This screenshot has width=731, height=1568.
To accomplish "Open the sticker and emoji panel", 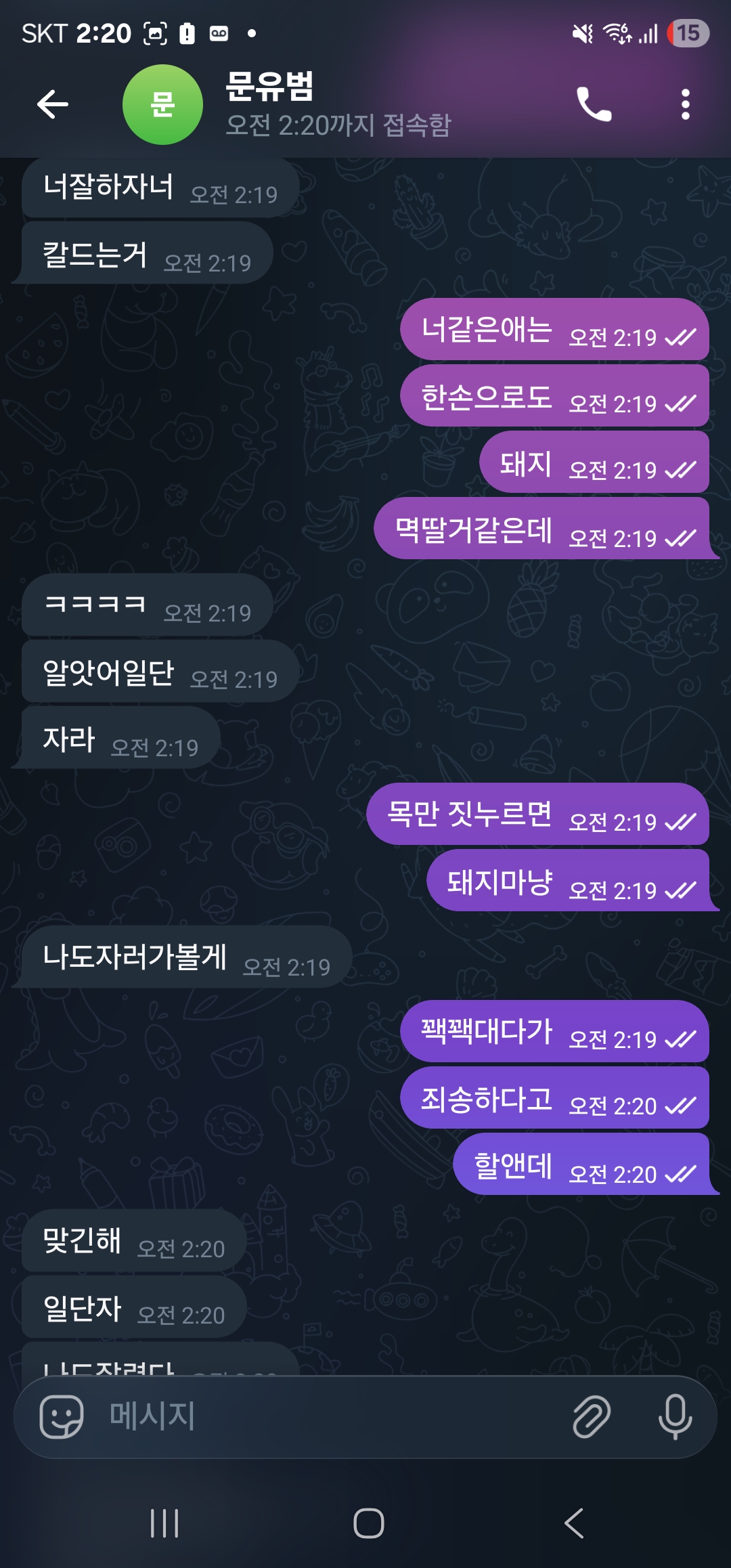I will [x=62, y=1416].
